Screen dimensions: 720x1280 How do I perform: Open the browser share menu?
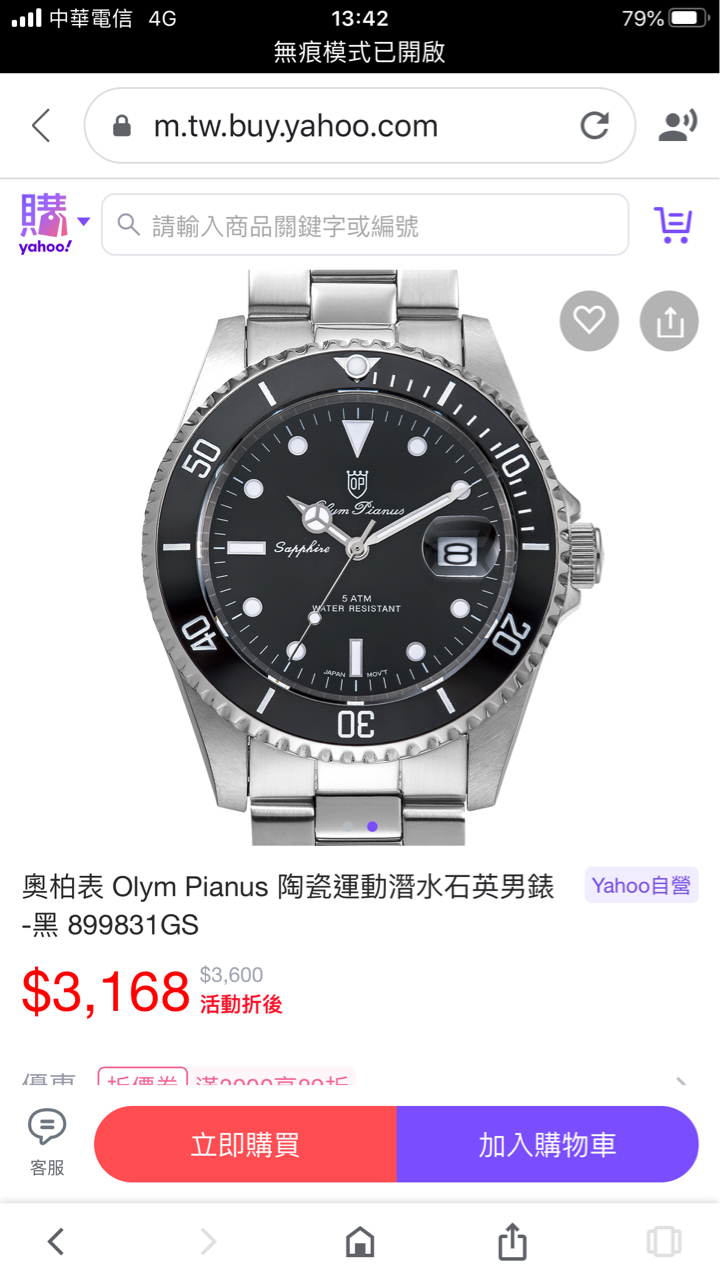tap(512, 1242)
